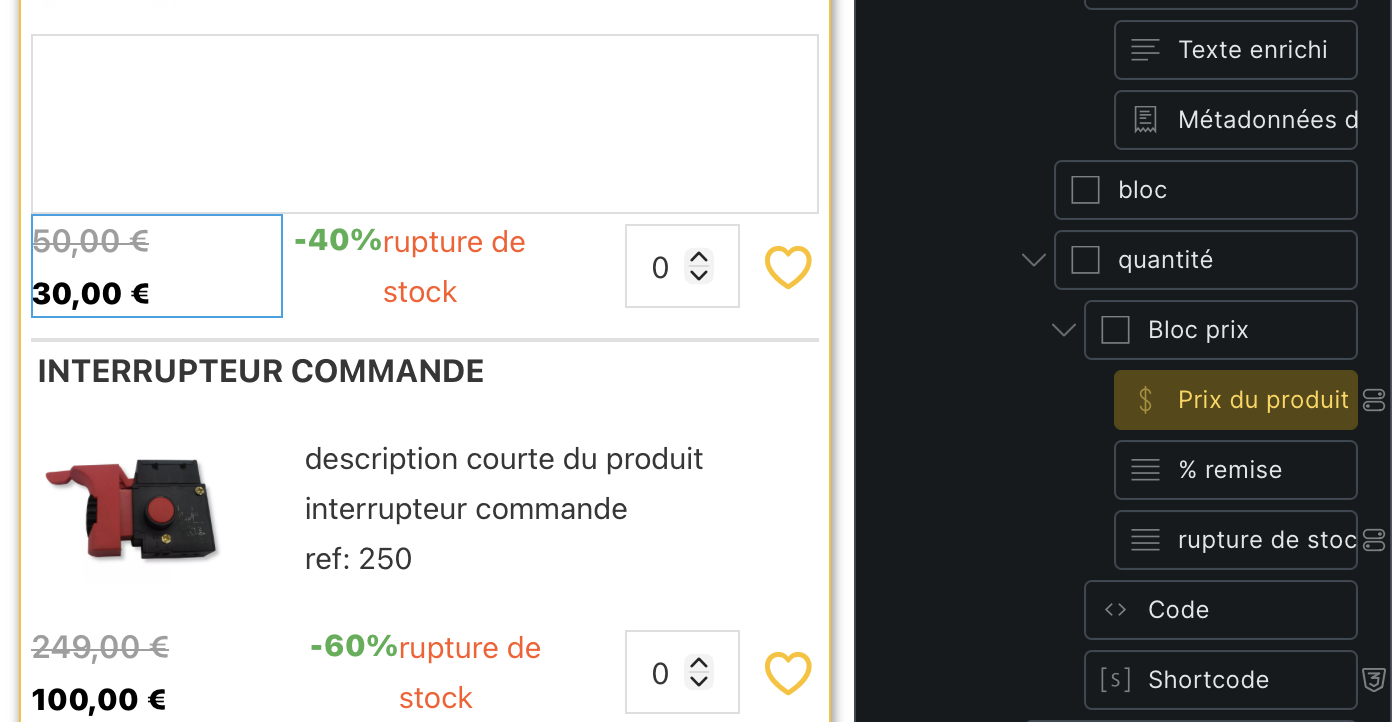
Task: Collapse the Bloc prix chevron
Action: (x=1064, y=330)
